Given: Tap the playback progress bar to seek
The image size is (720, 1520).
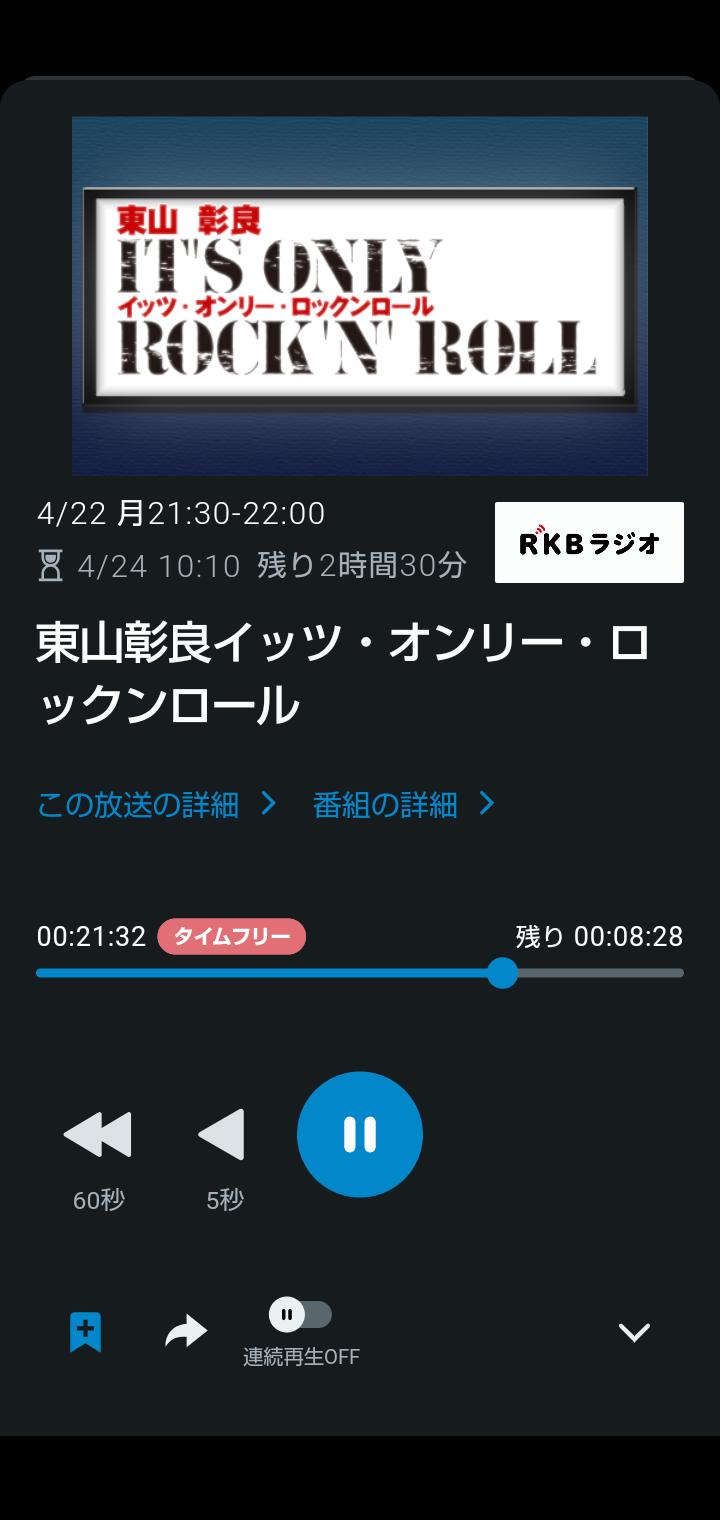Looking at the screenshot, I should [x=360, y=973].
